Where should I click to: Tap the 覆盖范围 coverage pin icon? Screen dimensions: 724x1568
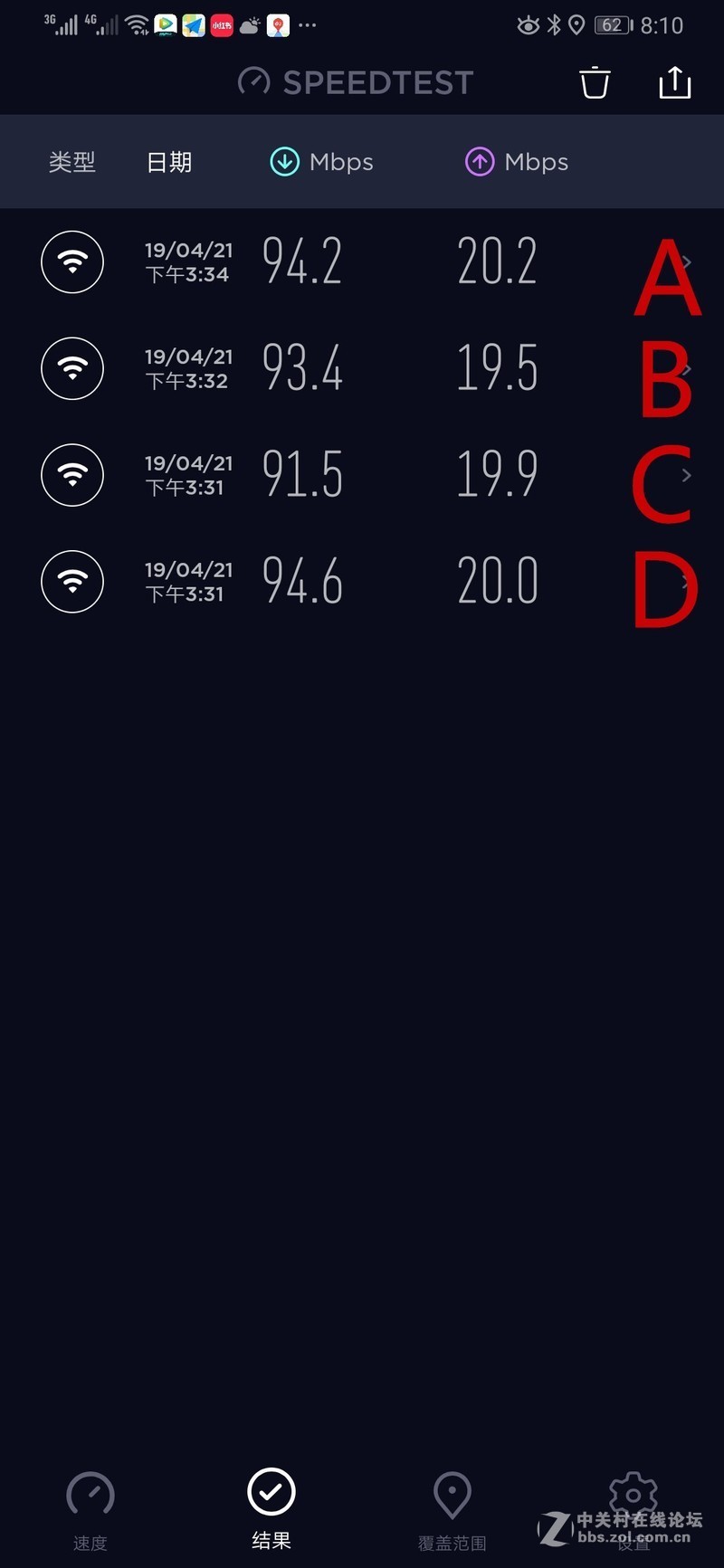coord(452,1491)
